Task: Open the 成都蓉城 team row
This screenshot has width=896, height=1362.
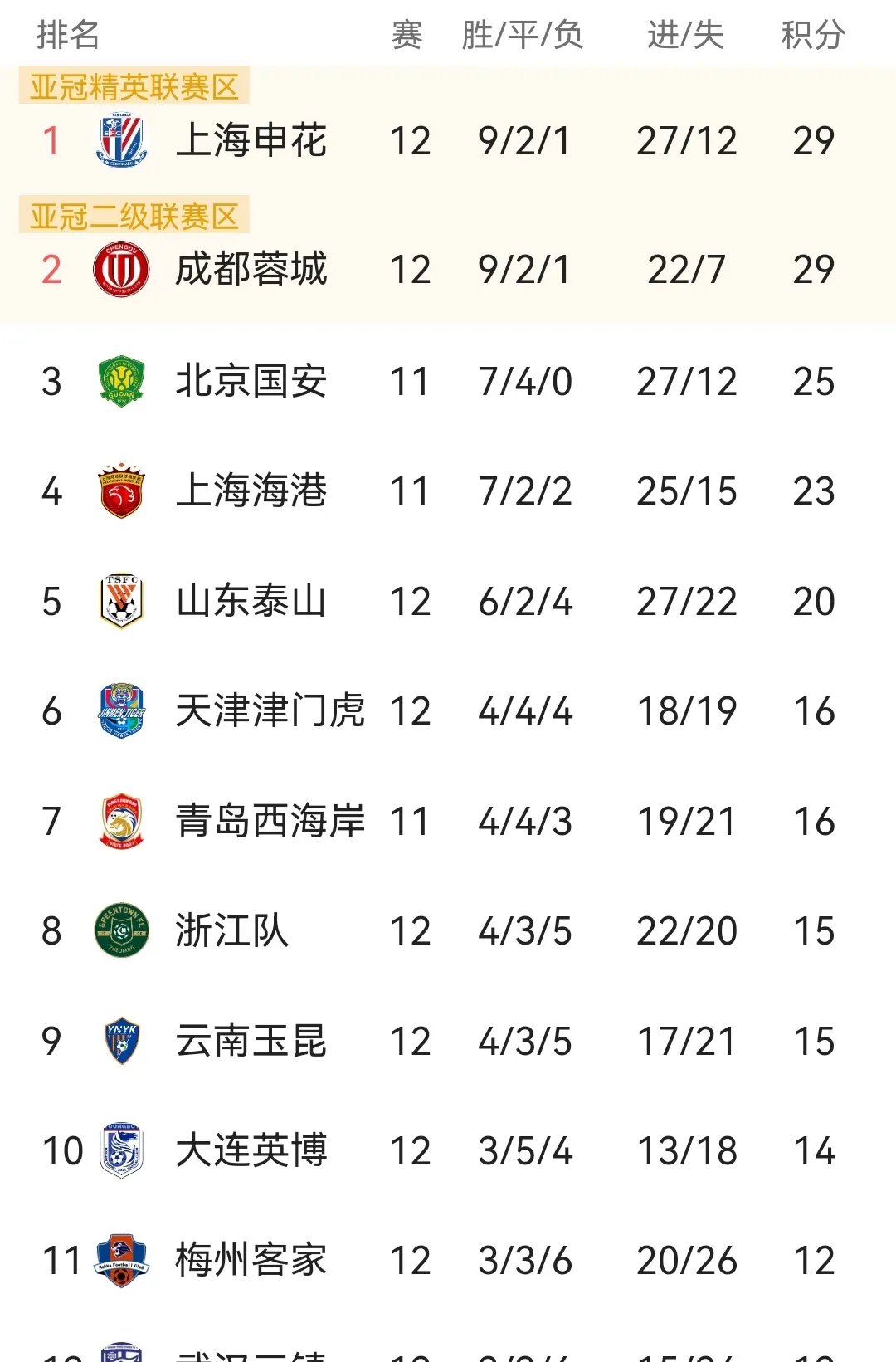Action: tap(251, 270)
